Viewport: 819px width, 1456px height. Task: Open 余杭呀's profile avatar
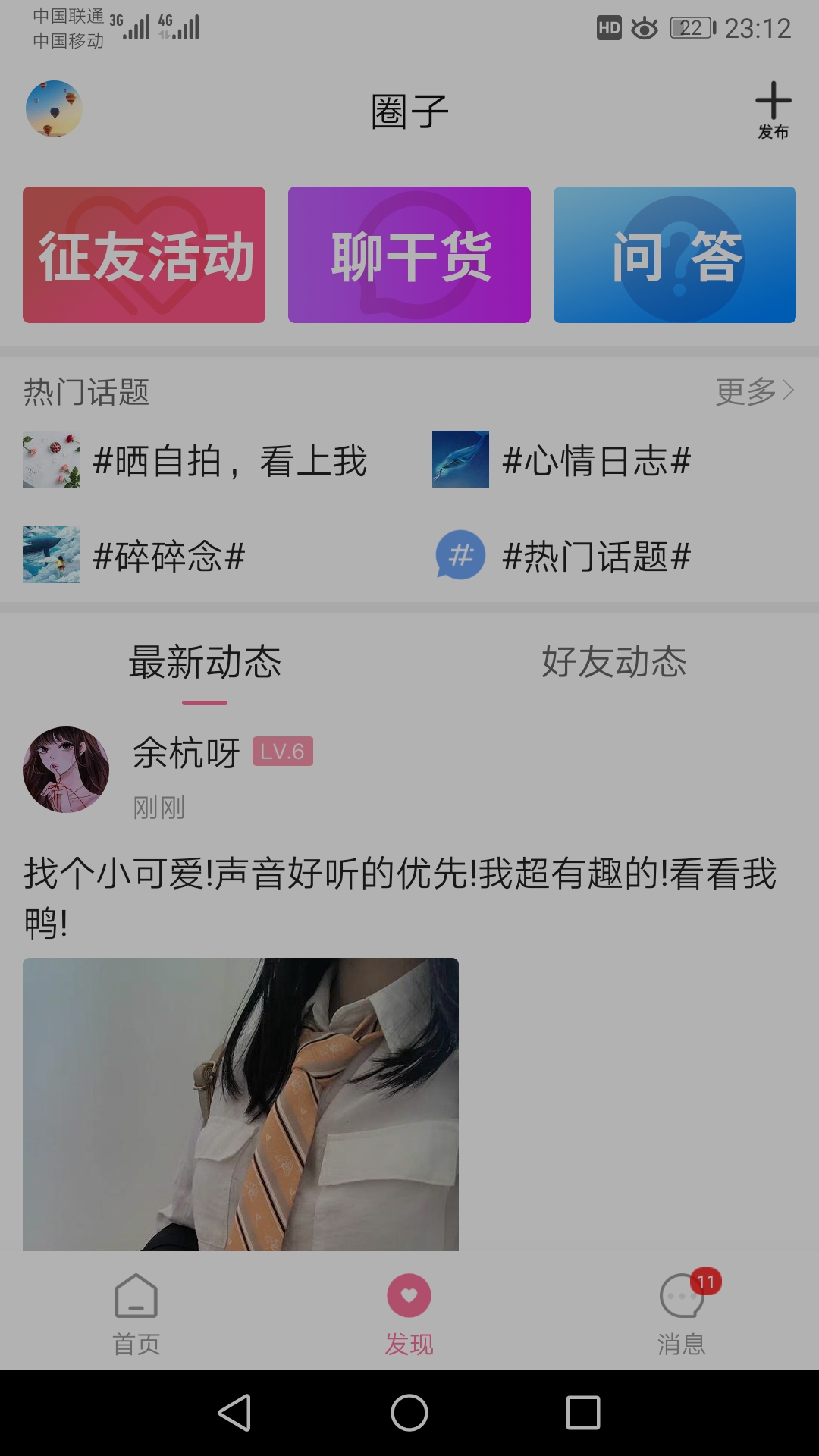[66, 770]
